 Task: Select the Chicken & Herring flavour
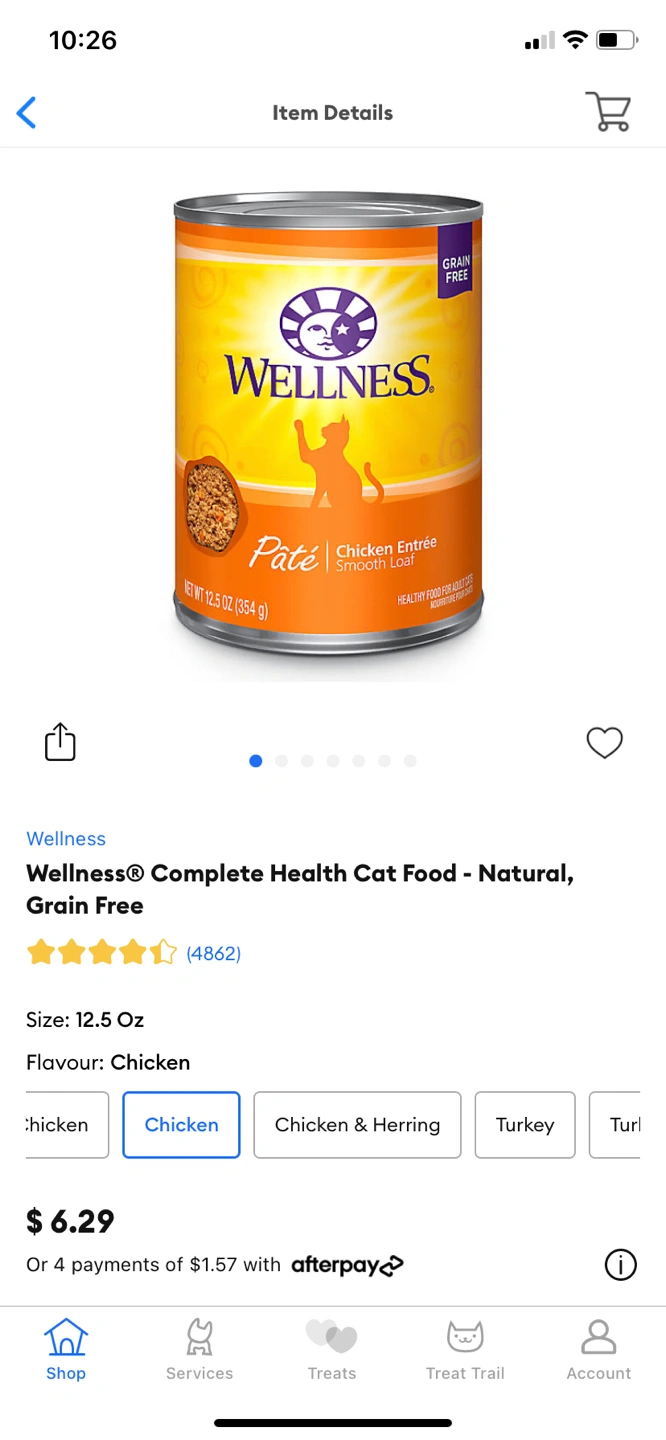click(x=357, y=1125)
